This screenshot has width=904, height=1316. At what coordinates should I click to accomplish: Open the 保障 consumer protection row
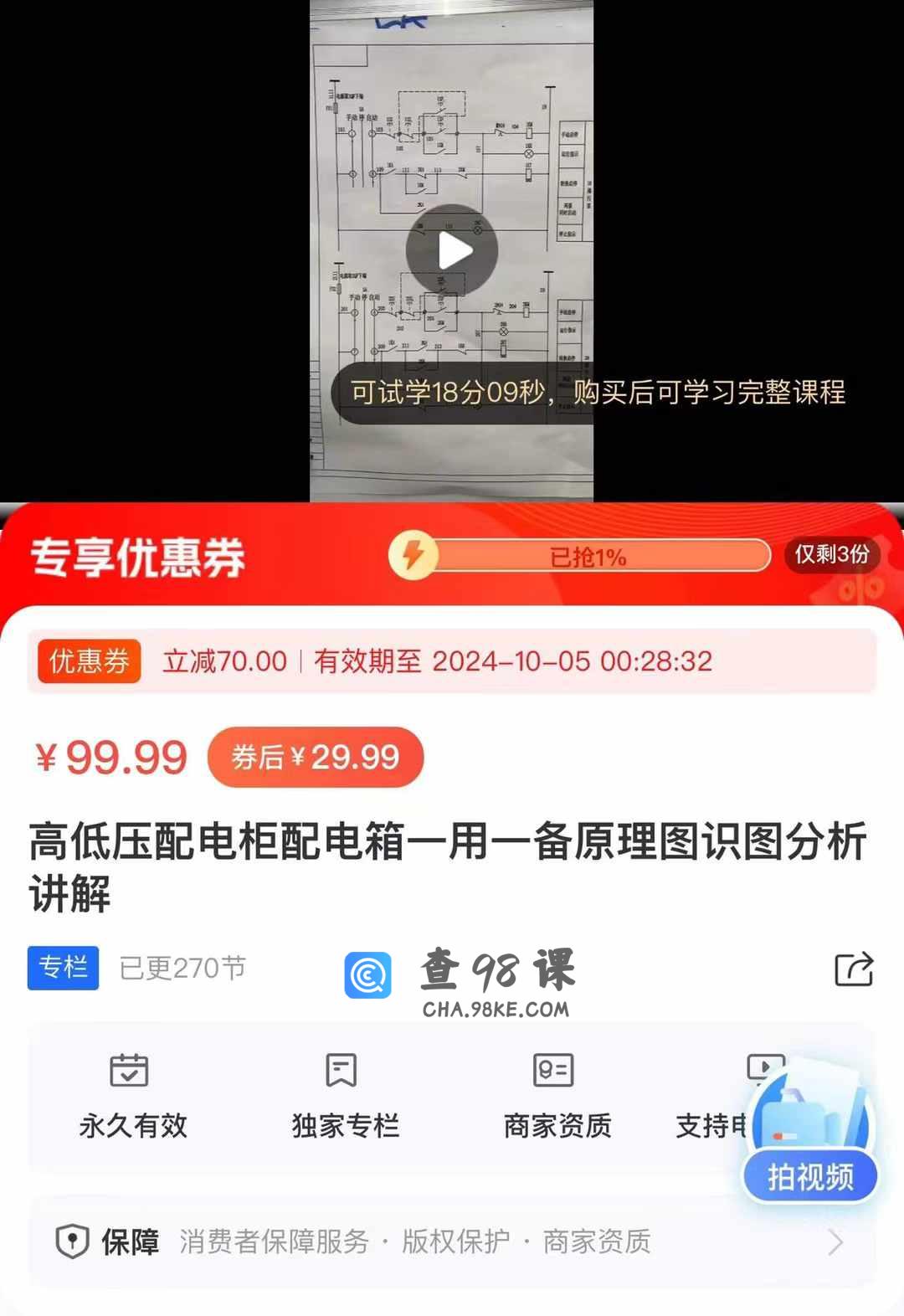[452, 1241]
